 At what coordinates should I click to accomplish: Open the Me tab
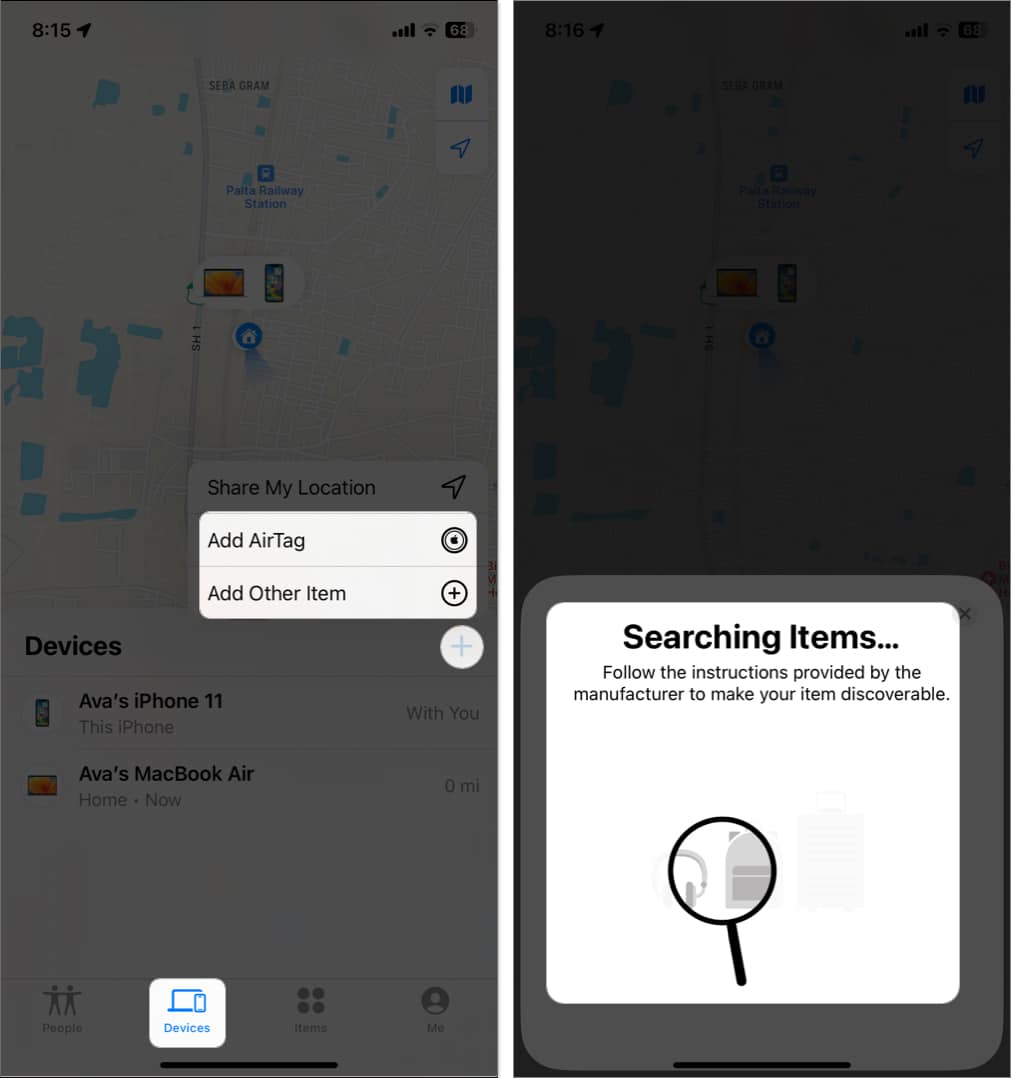point(435,1008)
